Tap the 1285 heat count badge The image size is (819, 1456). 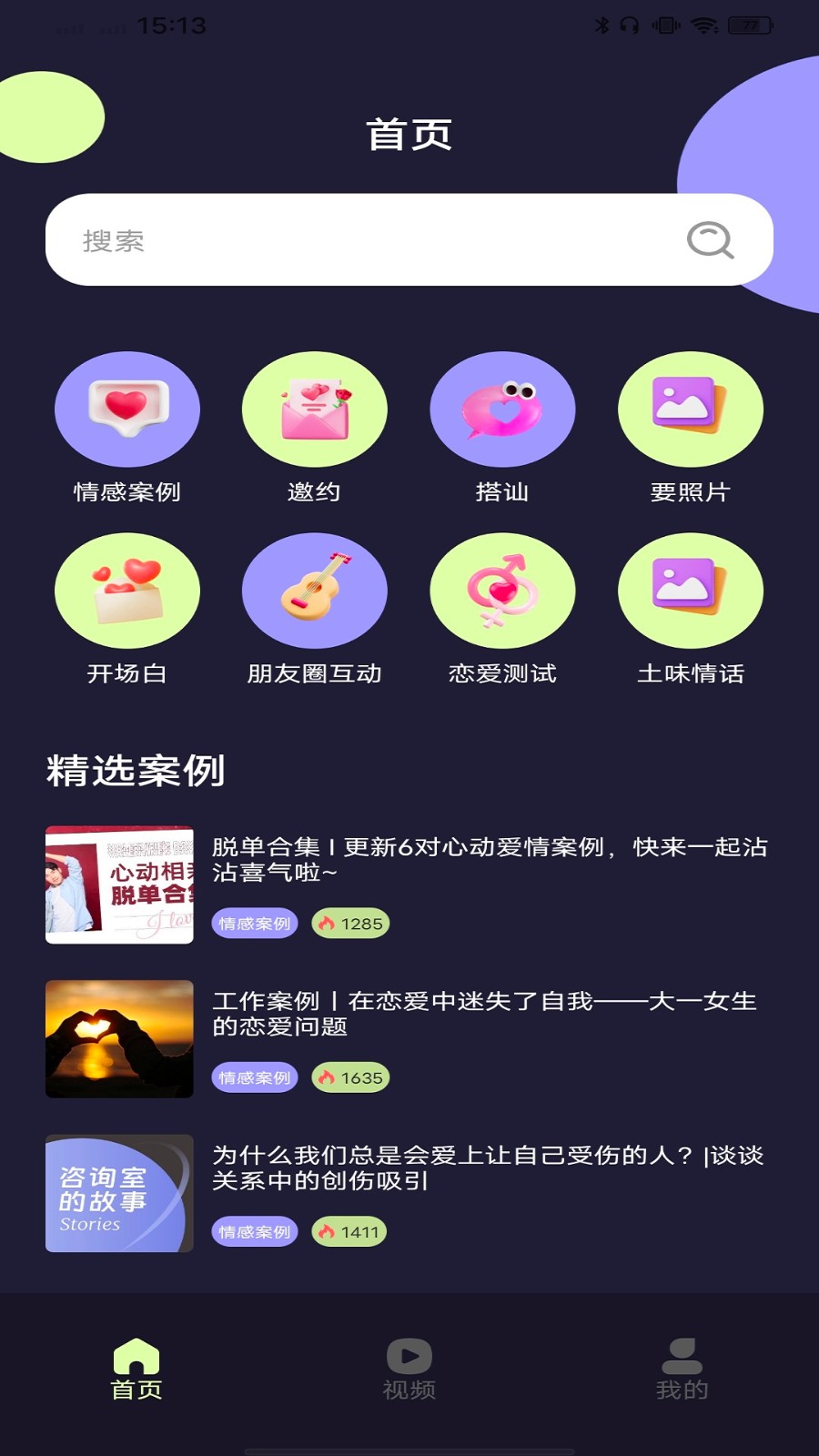pos(350,923)
